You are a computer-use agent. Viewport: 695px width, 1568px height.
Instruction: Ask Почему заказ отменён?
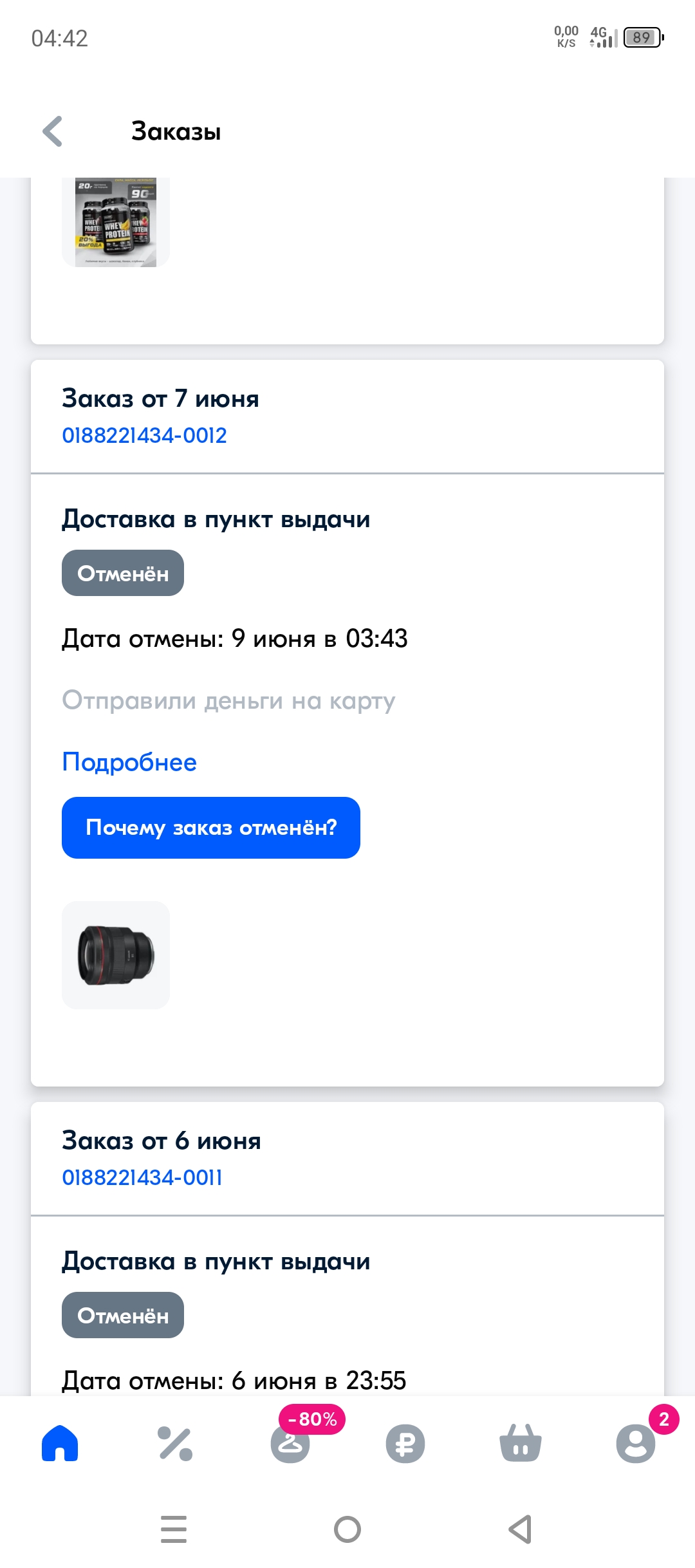coord(211,828)
